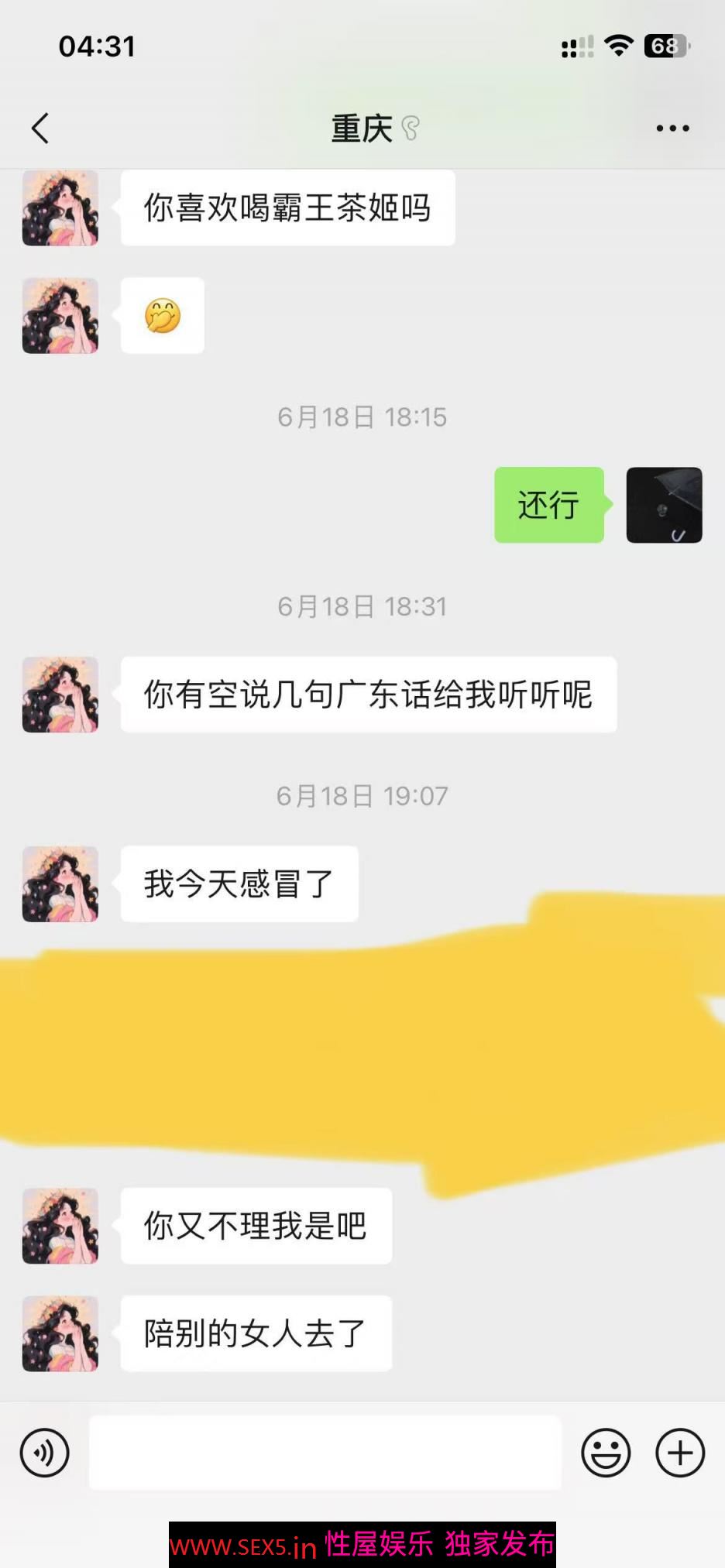This screenshot has height=1568, width=725.
Task: Open the emoji sticker picker
Action: pyautogui.click(x=606, y=1453)
